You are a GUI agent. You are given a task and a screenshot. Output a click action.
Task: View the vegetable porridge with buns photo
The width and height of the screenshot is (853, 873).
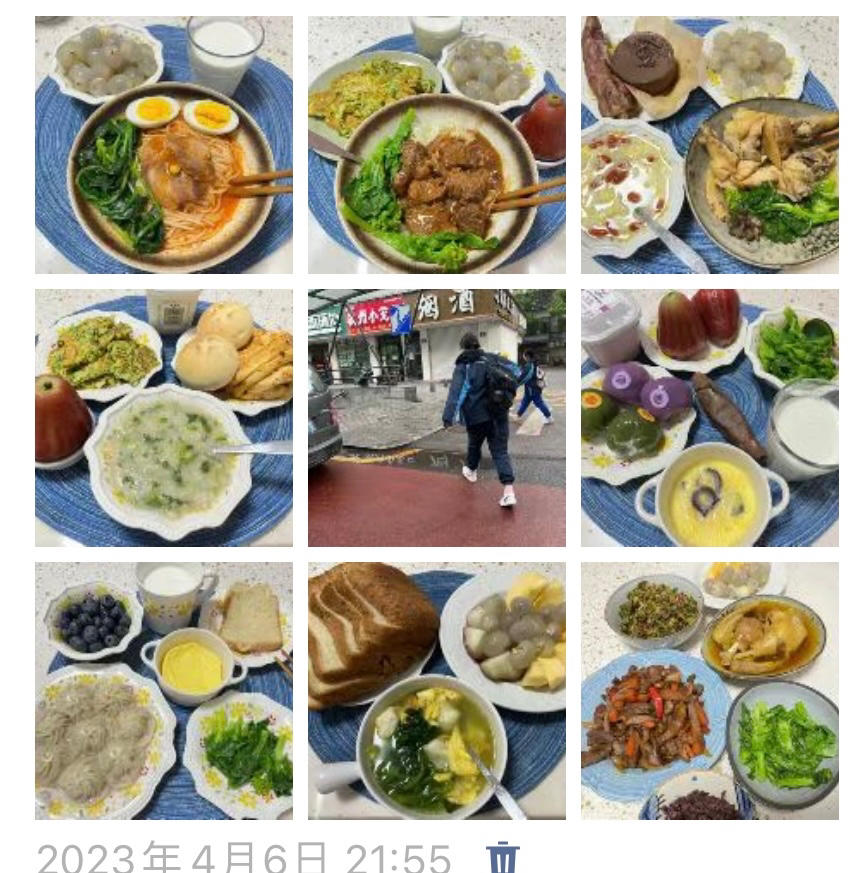(164, 418)
